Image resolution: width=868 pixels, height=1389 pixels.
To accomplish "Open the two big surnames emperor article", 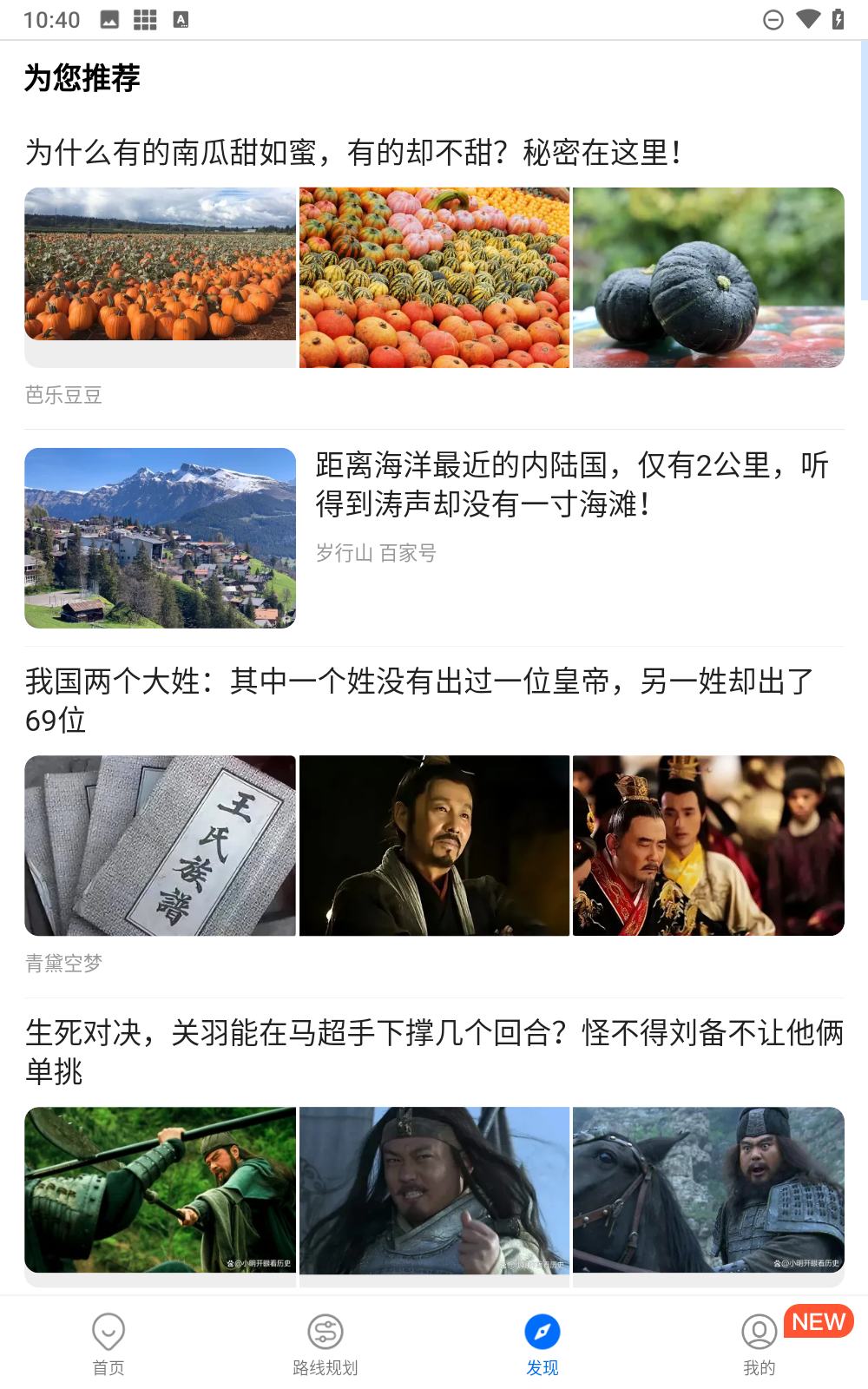I will (418, 700).
